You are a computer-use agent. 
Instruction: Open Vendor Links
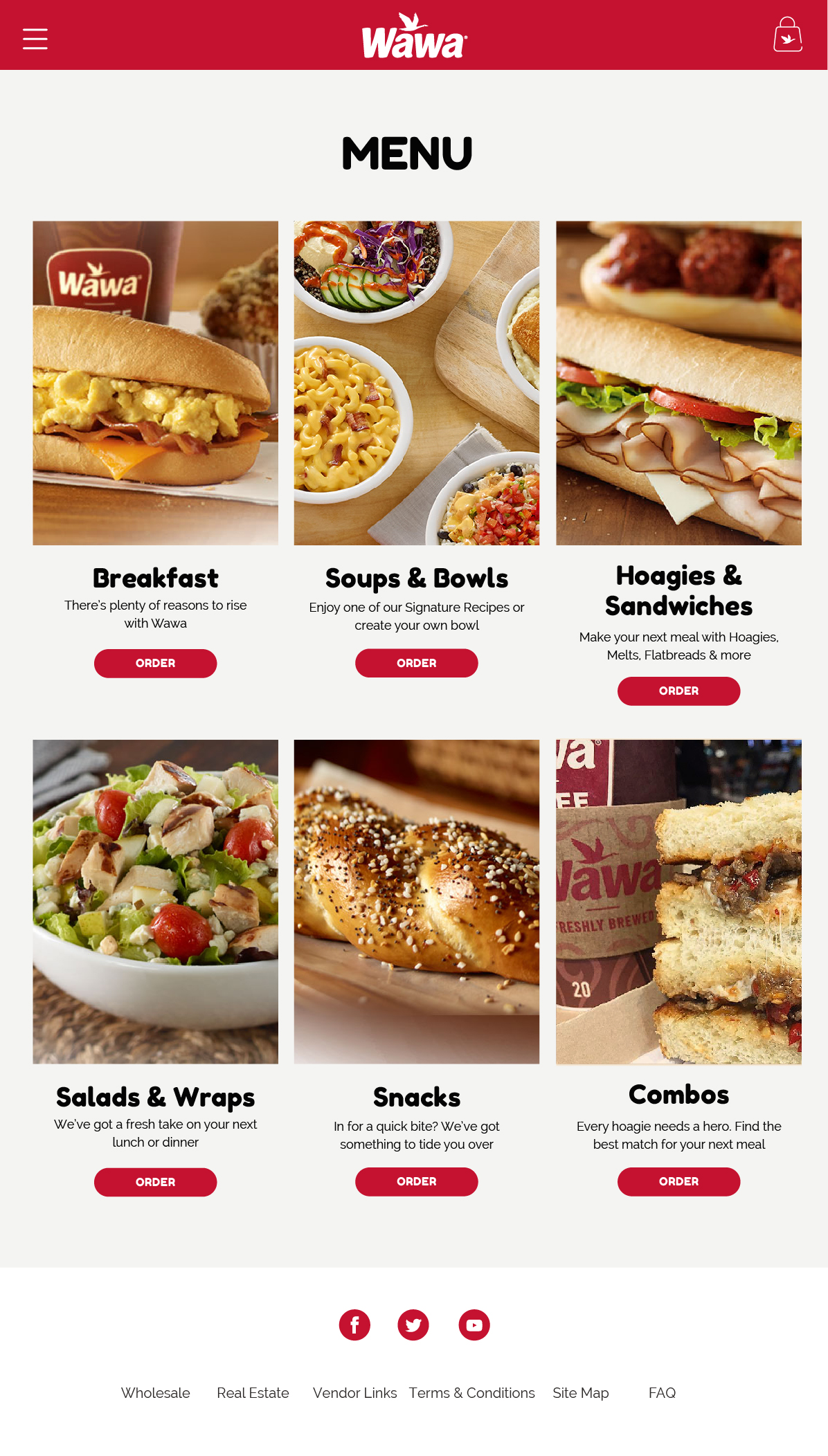pos(355,1393)
